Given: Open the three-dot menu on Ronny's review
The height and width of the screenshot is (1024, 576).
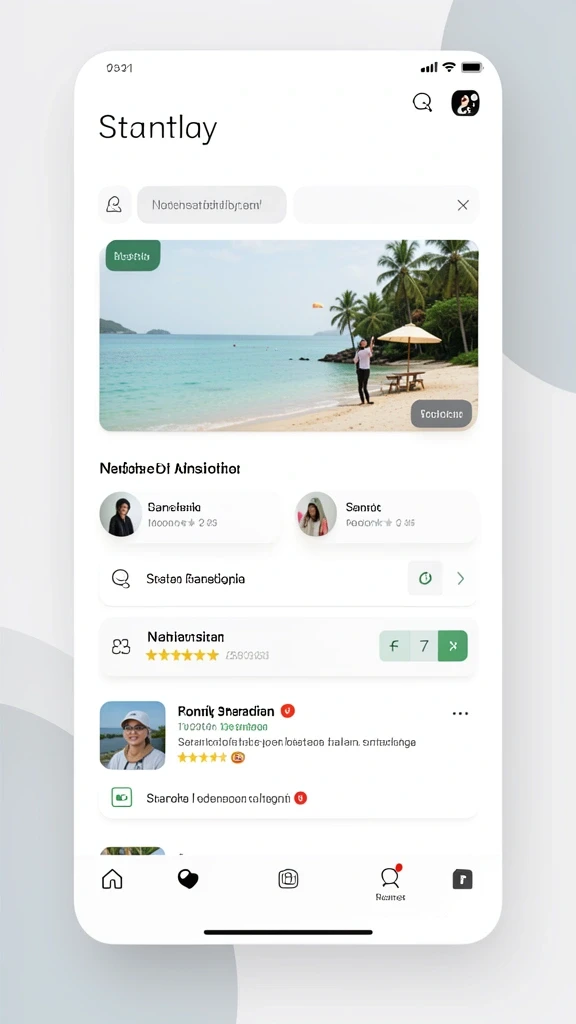Looking at the screenshot, I should (460, 713).
